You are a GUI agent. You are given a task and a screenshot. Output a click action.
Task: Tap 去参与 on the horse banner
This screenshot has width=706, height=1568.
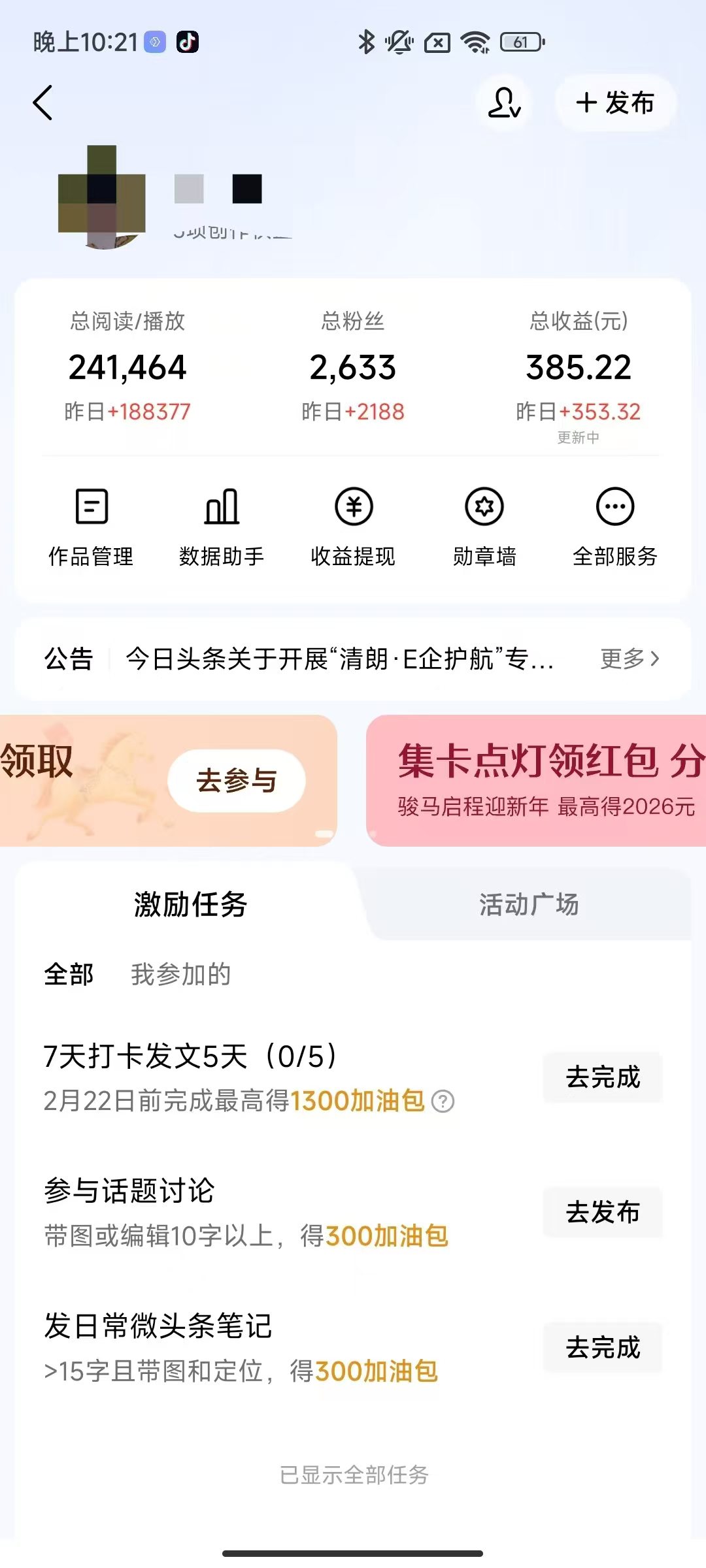(x=237, y=780)
